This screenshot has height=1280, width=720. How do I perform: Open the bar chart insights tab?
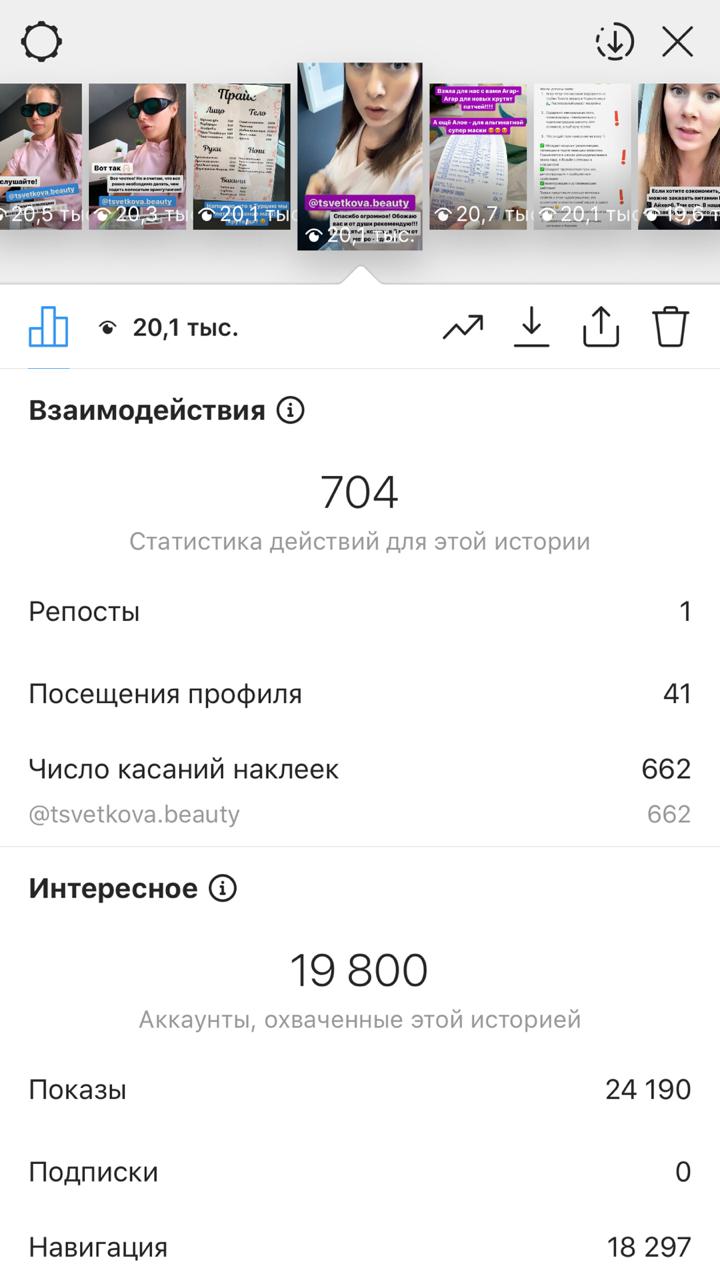(48, 327)
